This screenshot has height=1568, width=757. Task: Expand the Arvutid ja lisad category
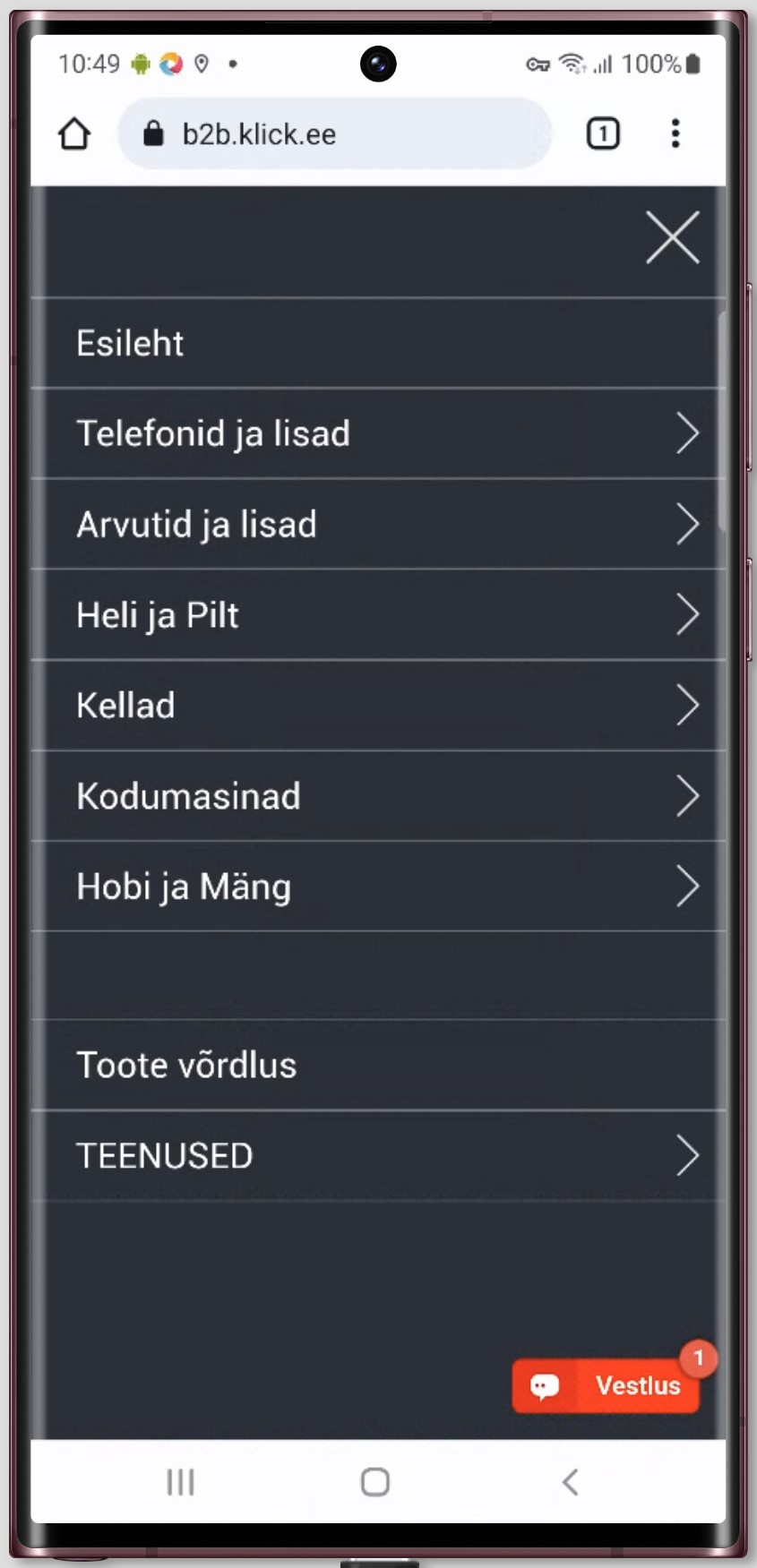click(377, 524)
